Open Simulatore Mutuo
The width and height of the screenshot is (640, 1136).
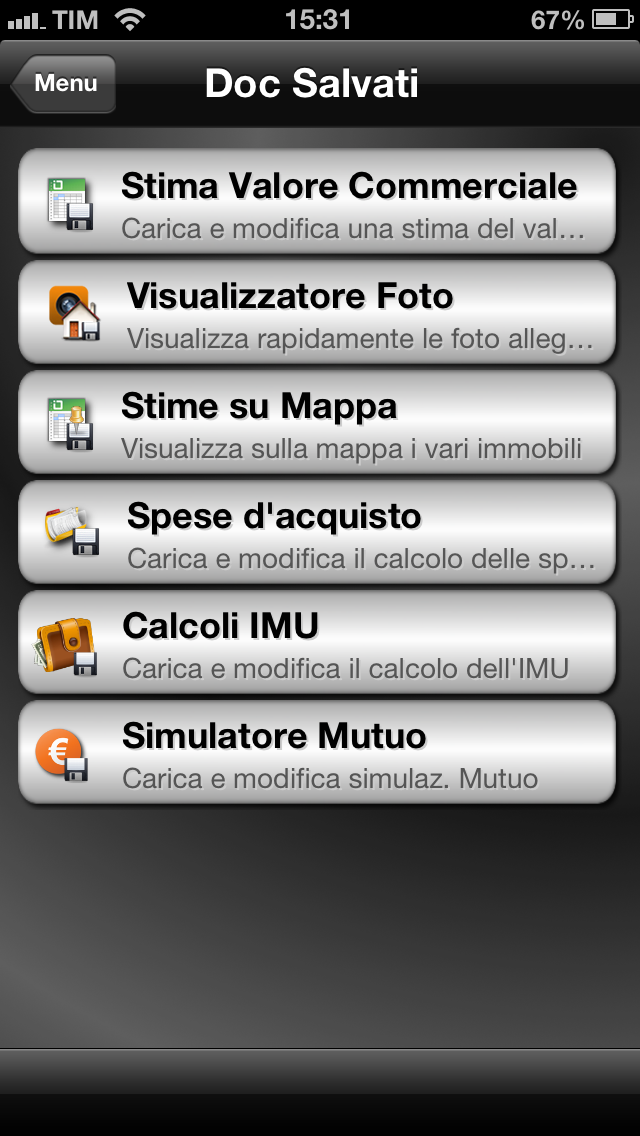[x=316, y=752]
